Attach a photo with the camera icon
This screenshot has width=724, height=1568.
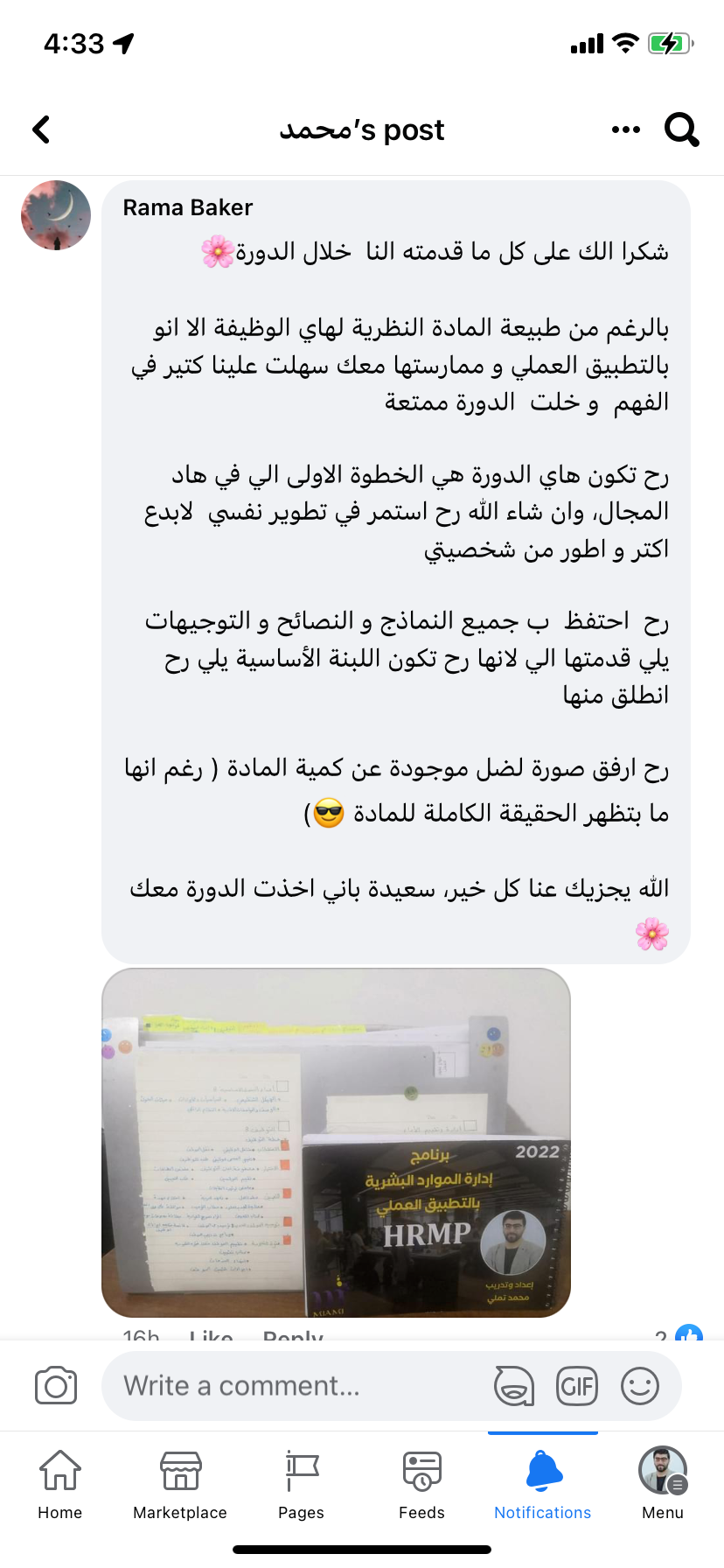(x=56, y=1386)
